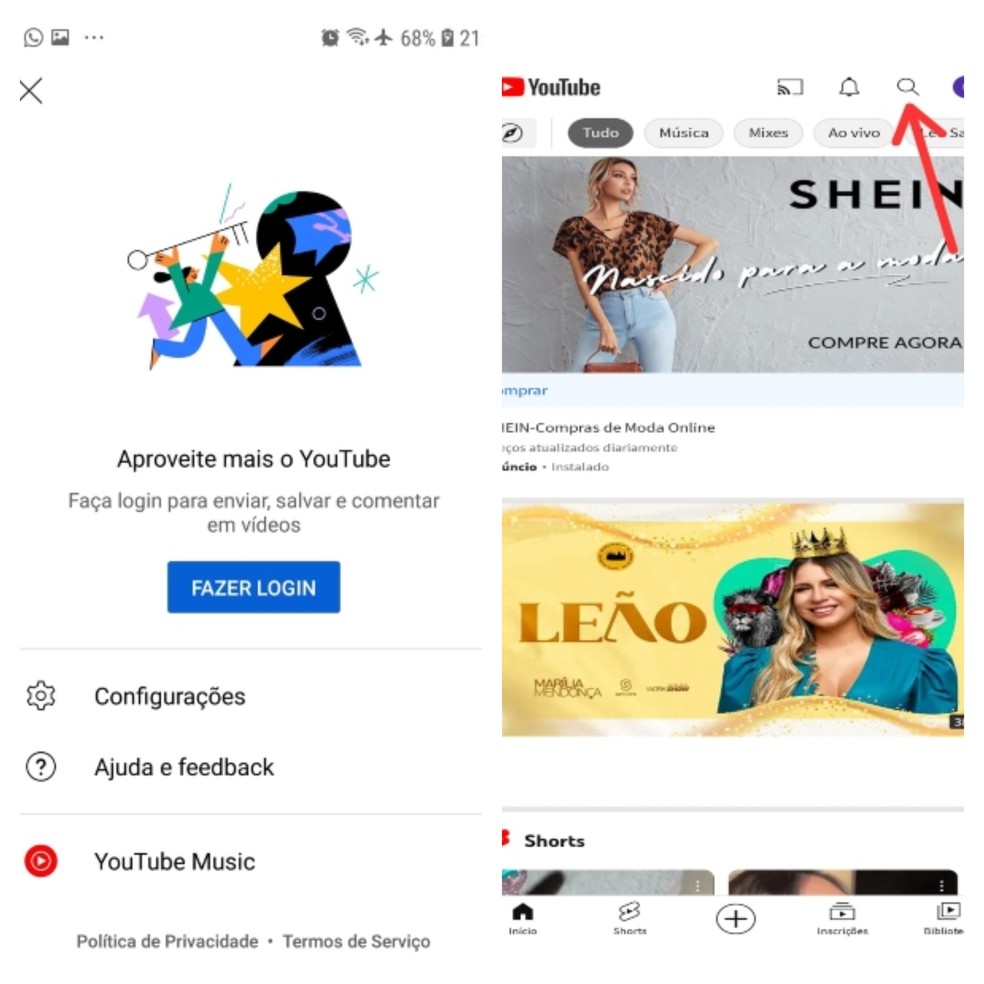
Task: Choose the Mixes chip
Action: click(x=768, y=133)
